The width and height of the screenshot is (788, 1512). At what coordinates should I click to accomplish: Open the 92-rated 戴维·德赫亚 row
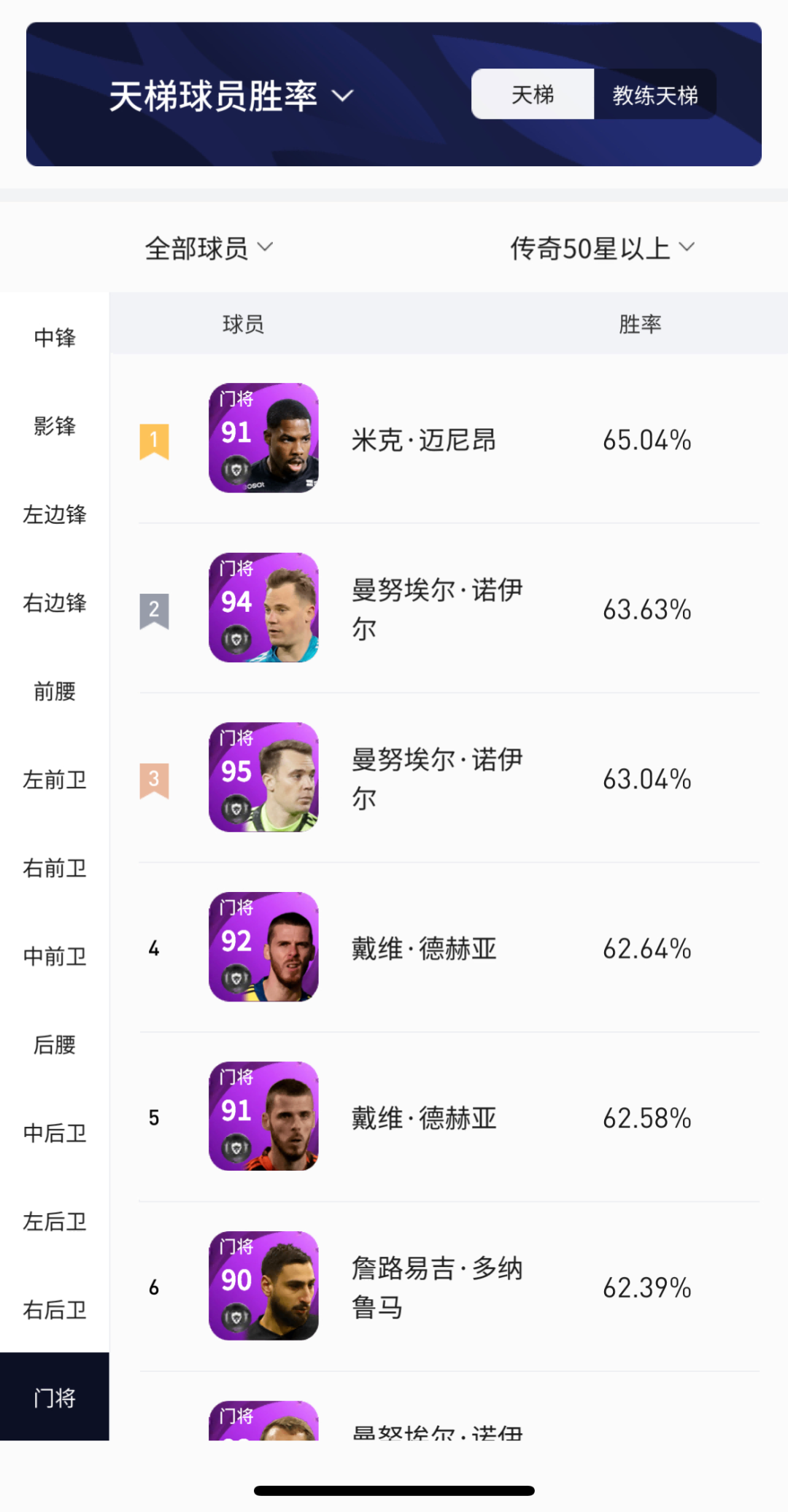[448, 947]
